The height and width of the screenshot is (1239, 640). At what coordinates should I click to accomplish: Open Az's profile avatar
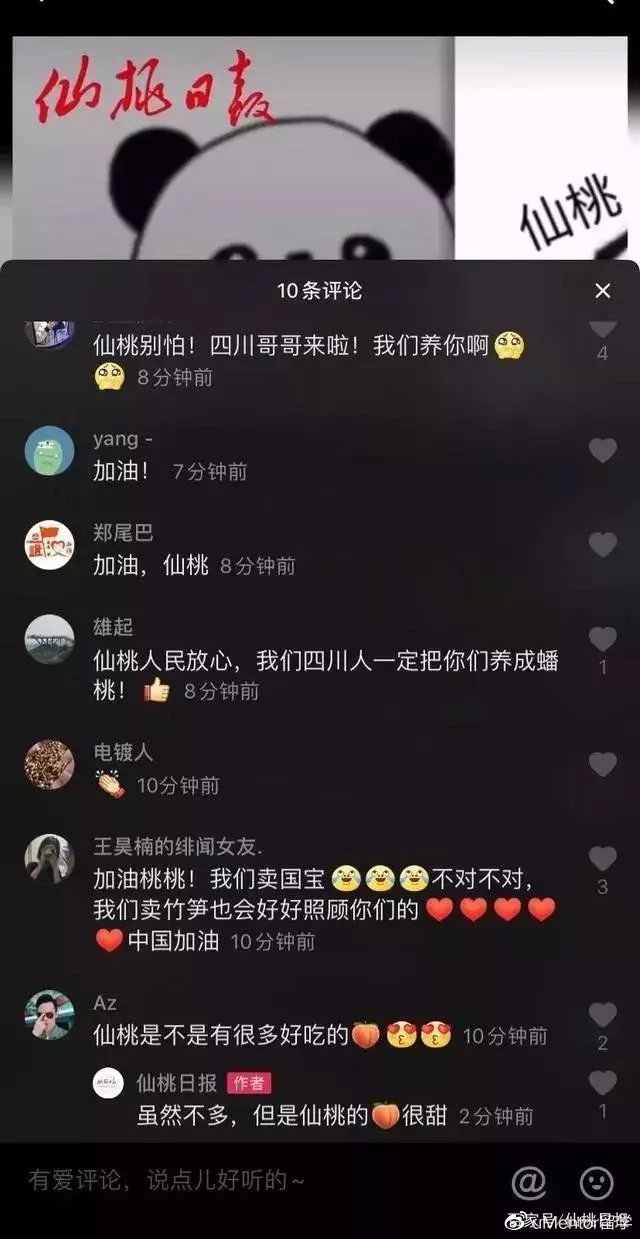click(49, 1015)
